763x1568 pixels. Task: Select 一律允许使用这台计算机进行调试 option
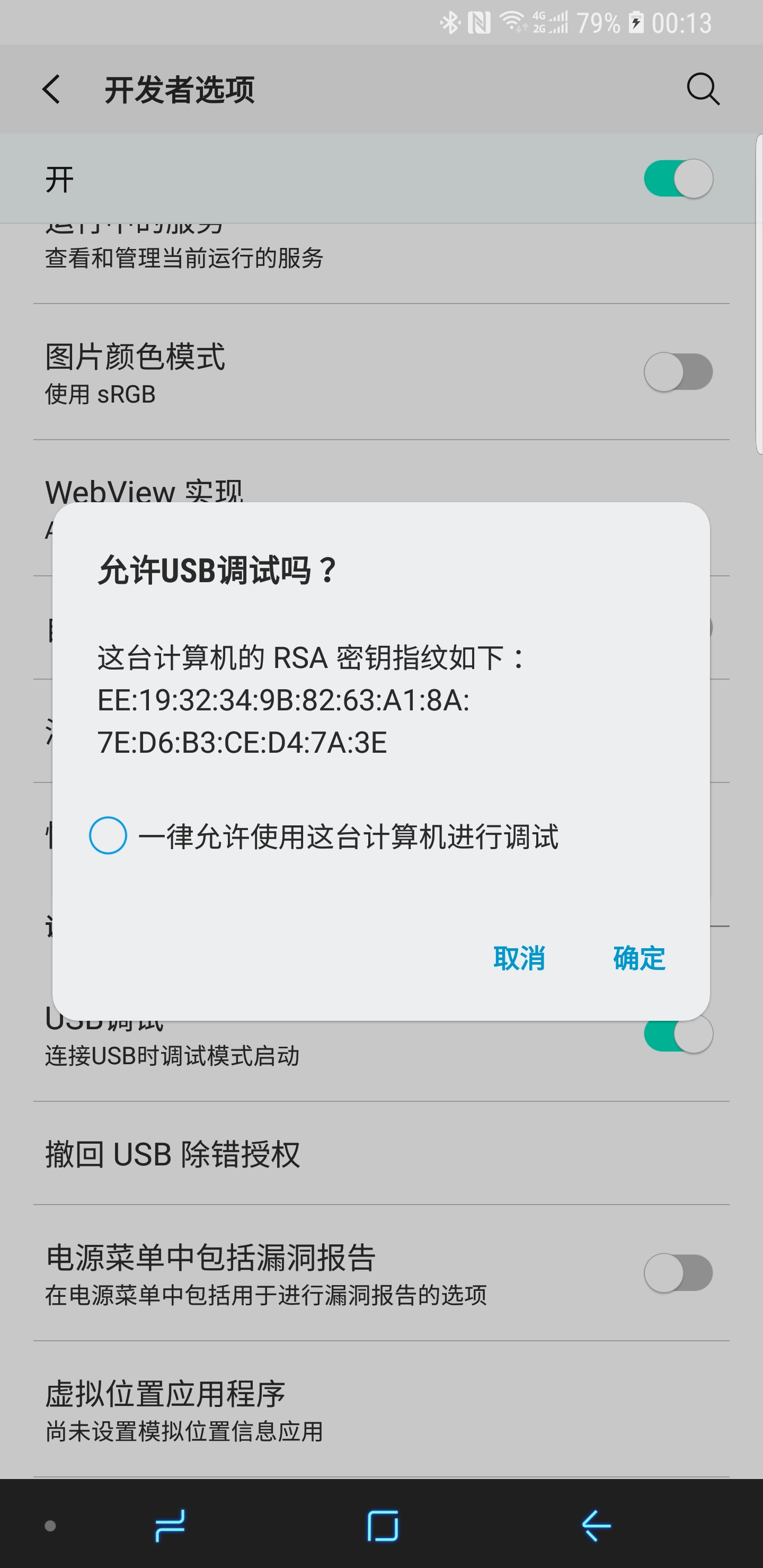[109, 835]
